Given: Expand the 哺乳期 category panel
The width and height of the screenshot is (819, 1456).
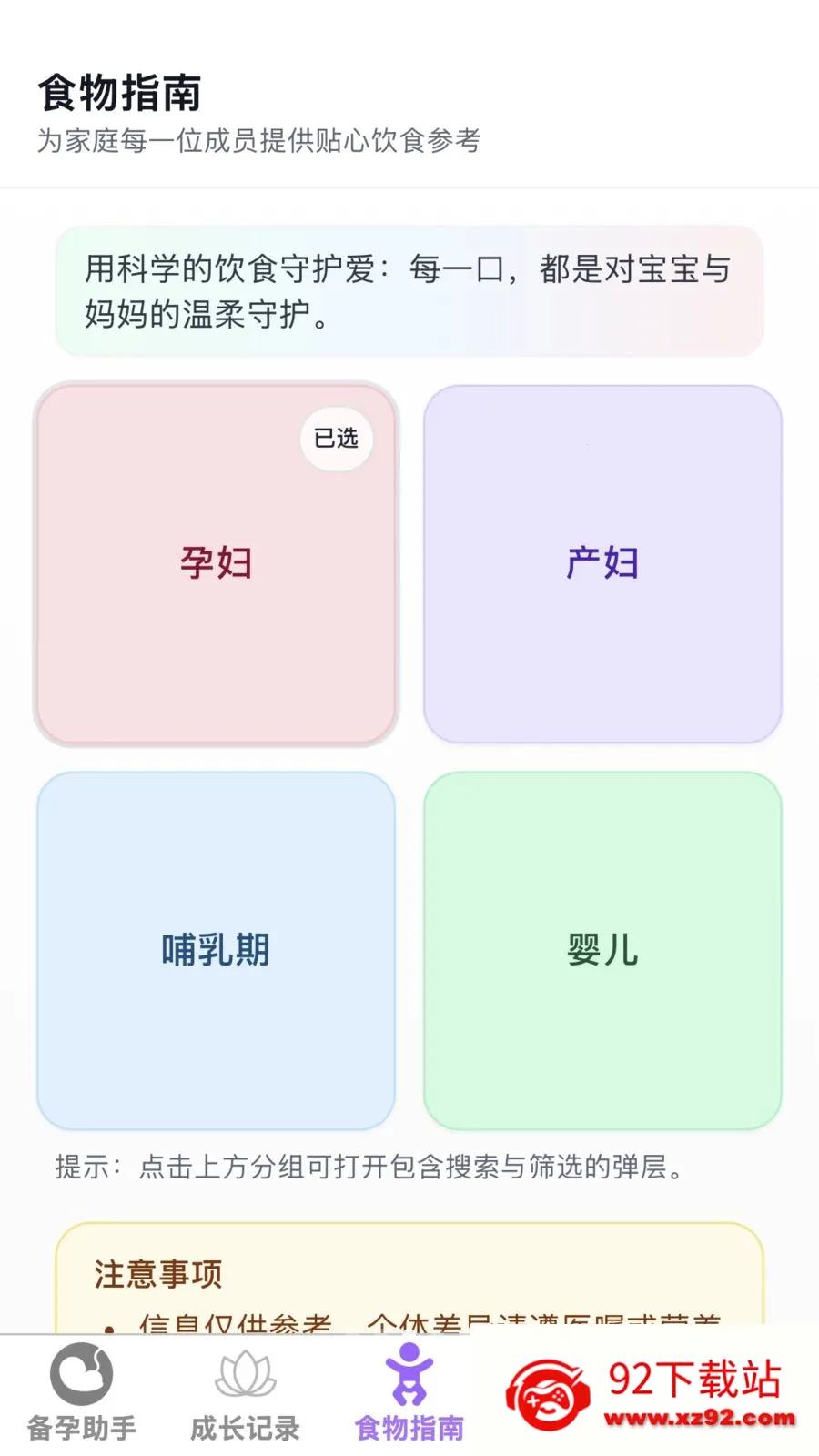Looking at the screenshot, I should (x=216, y=951).
